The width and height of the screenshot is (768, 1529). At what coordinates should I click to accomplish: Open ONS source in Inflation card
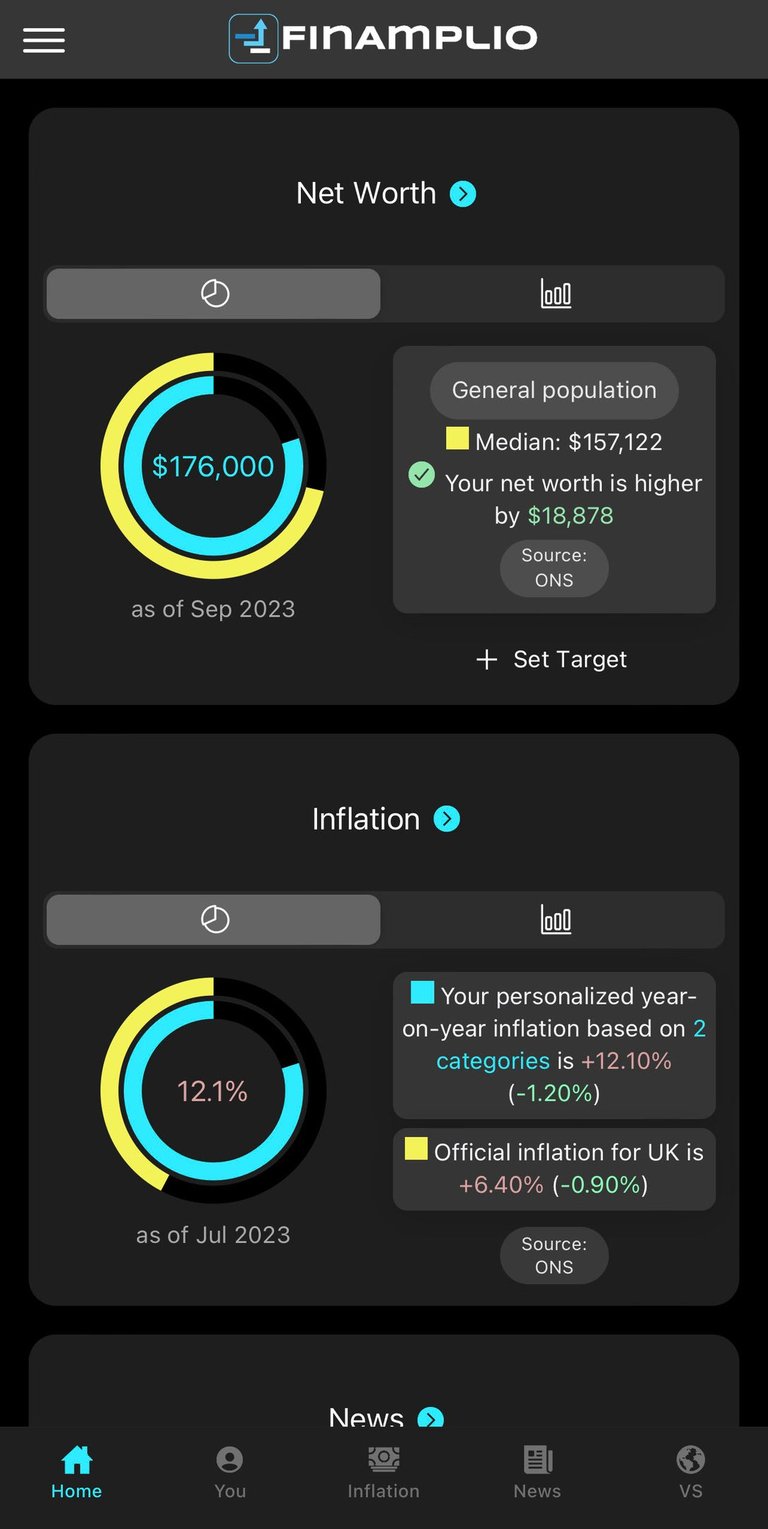click(554, 1256)
